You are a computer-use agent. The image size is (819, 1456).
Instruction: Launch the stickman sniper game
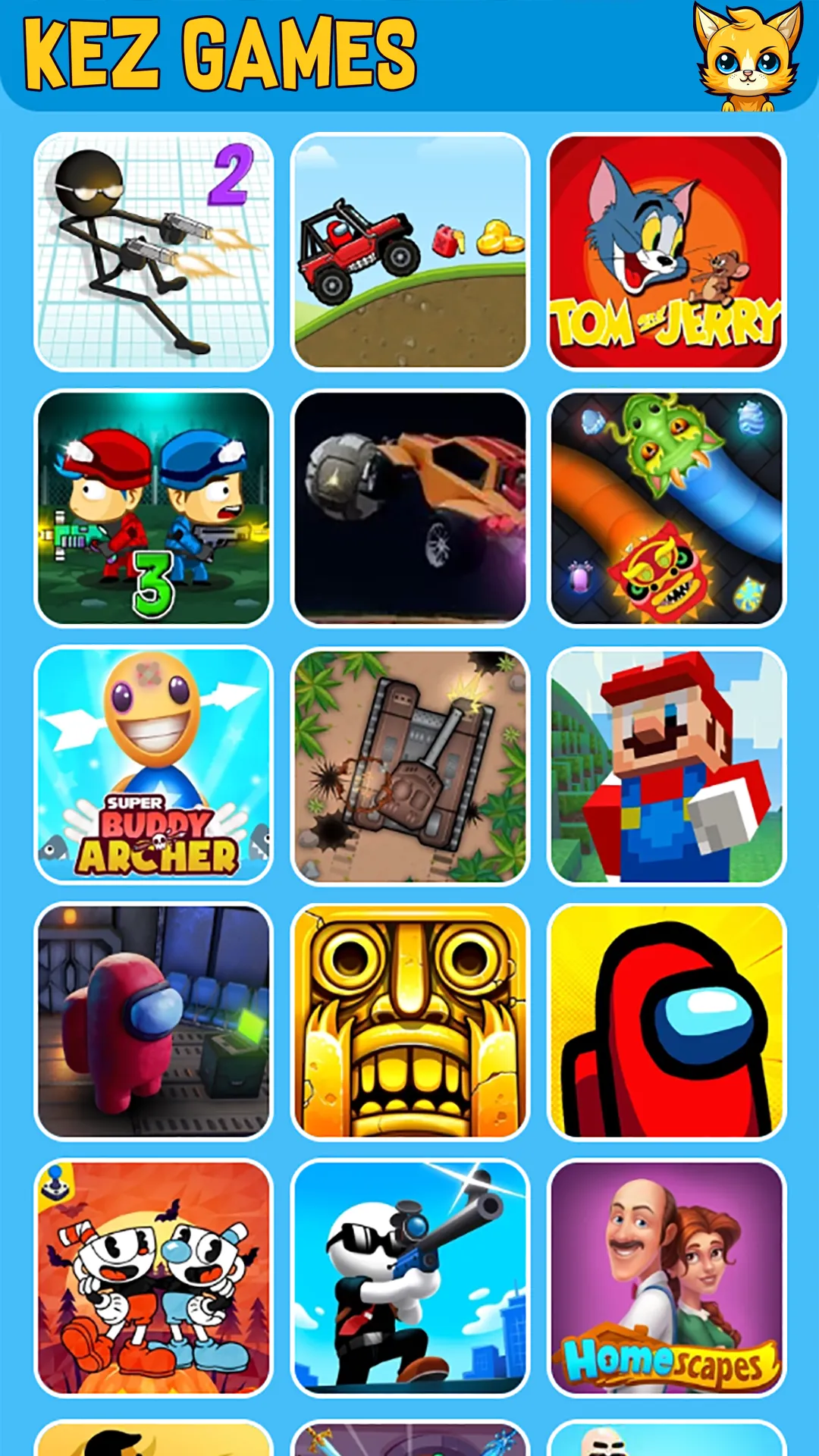(x=409, y=1277)
